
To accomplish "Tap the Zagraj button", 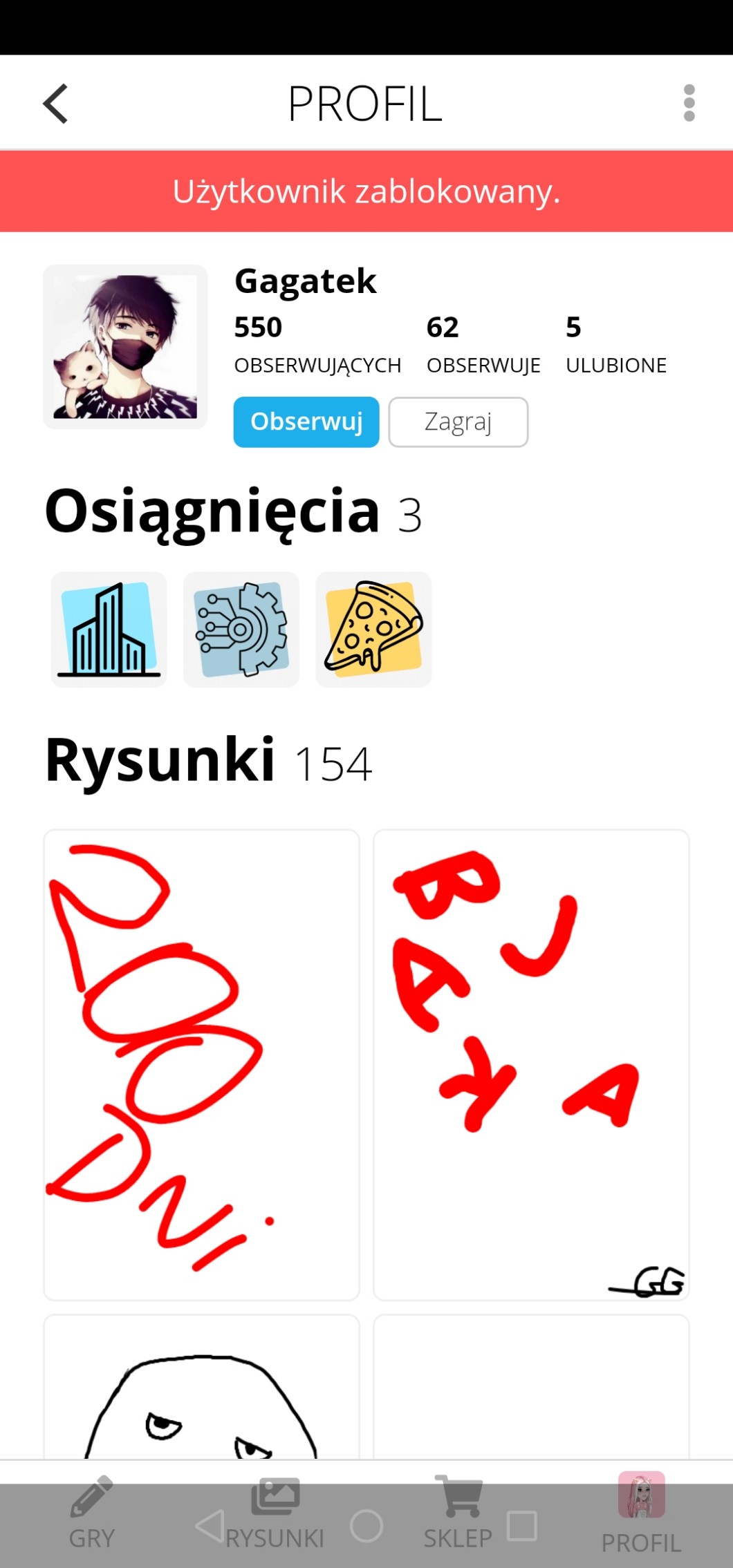I will point(458,422).
